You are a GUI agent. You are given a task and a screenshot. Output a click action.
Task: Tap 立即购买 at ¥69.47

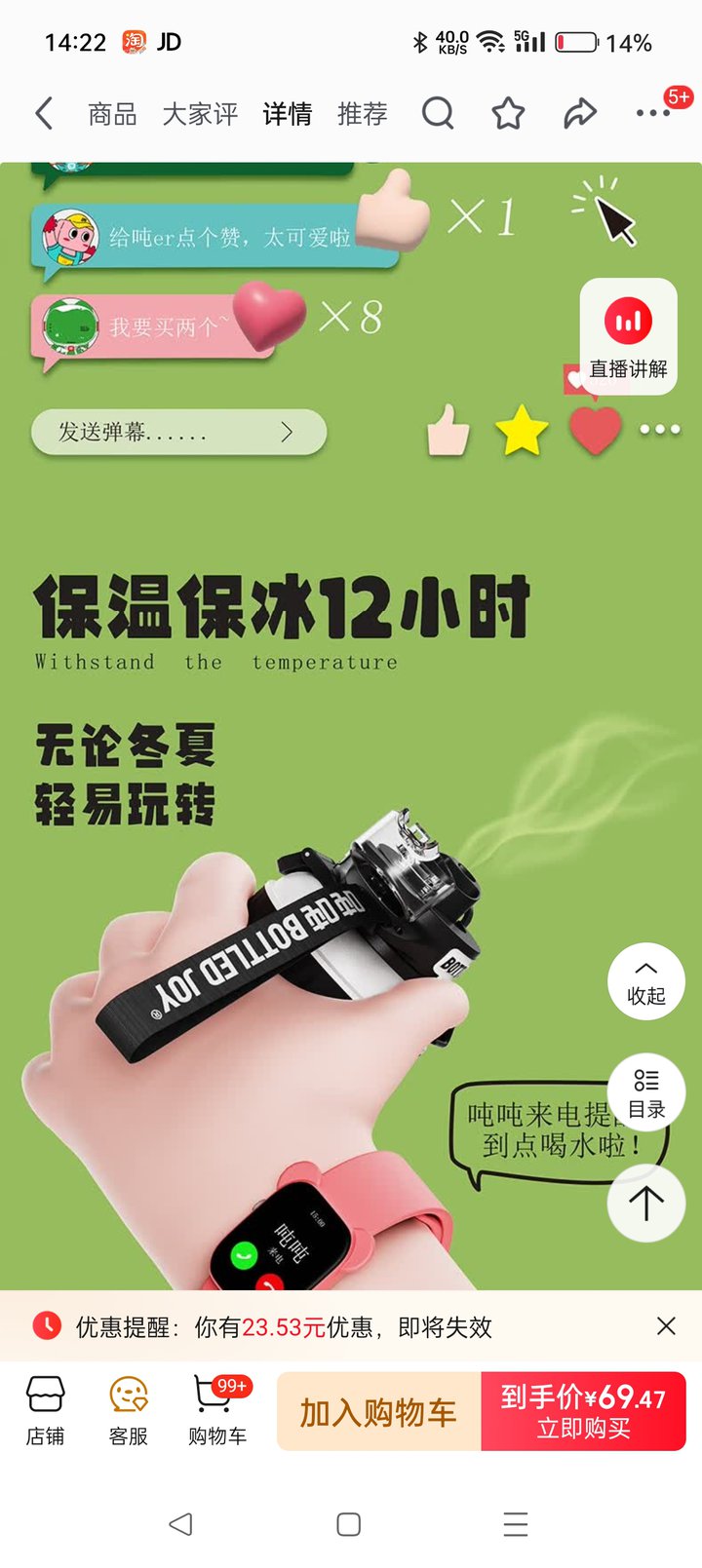click(583, 1411)
